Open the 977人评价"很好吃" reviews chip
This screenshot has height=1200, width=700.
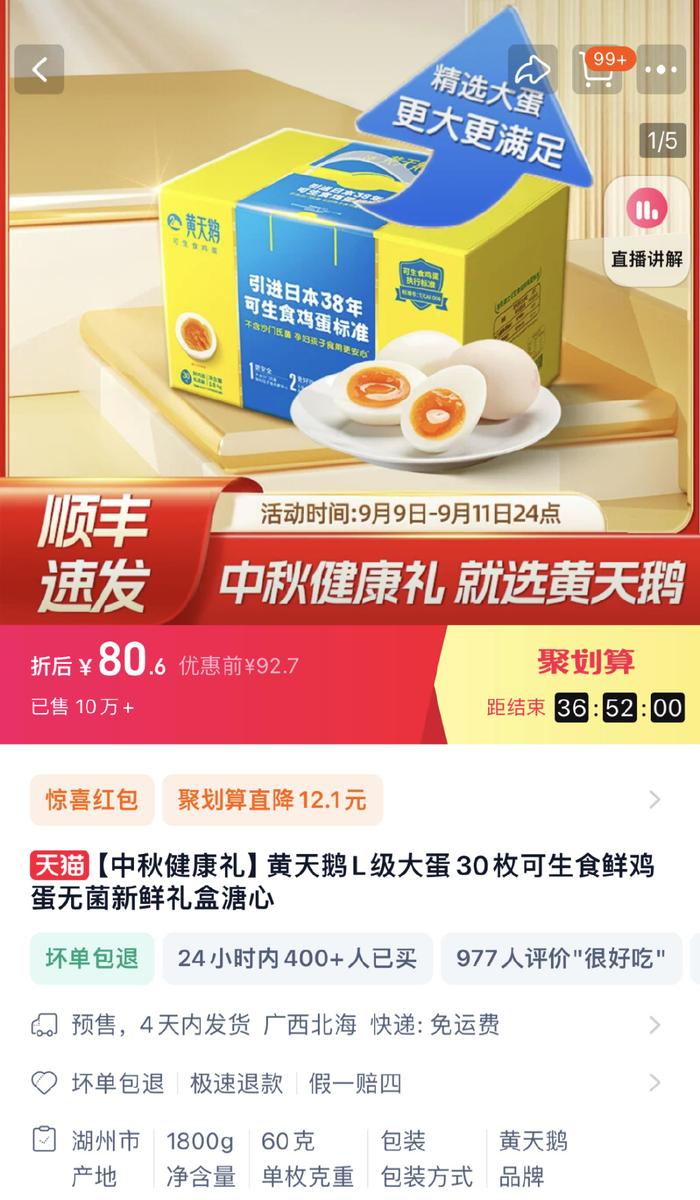[x=560, y=958]
